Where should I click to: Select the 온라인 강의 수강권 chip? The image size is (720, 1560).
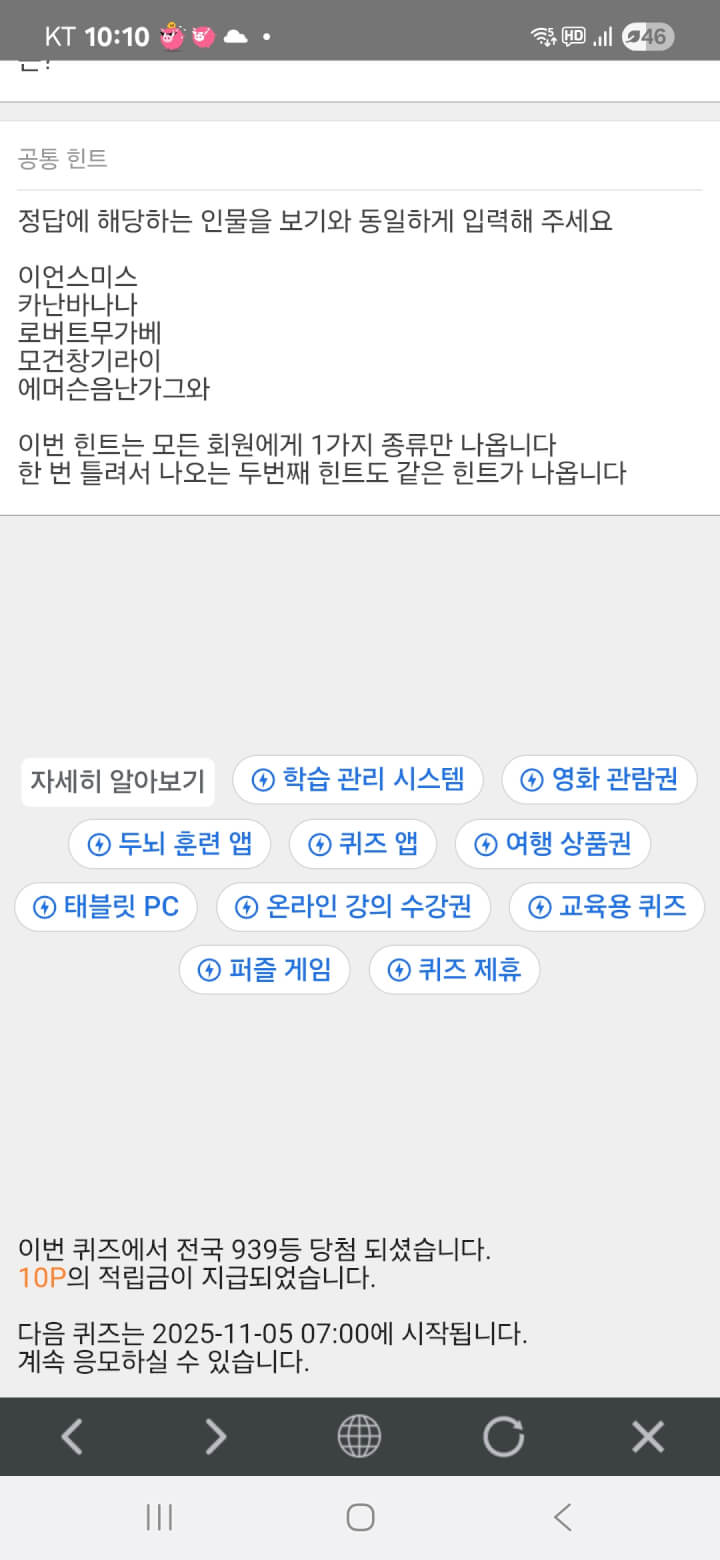[x=353, y=907]
